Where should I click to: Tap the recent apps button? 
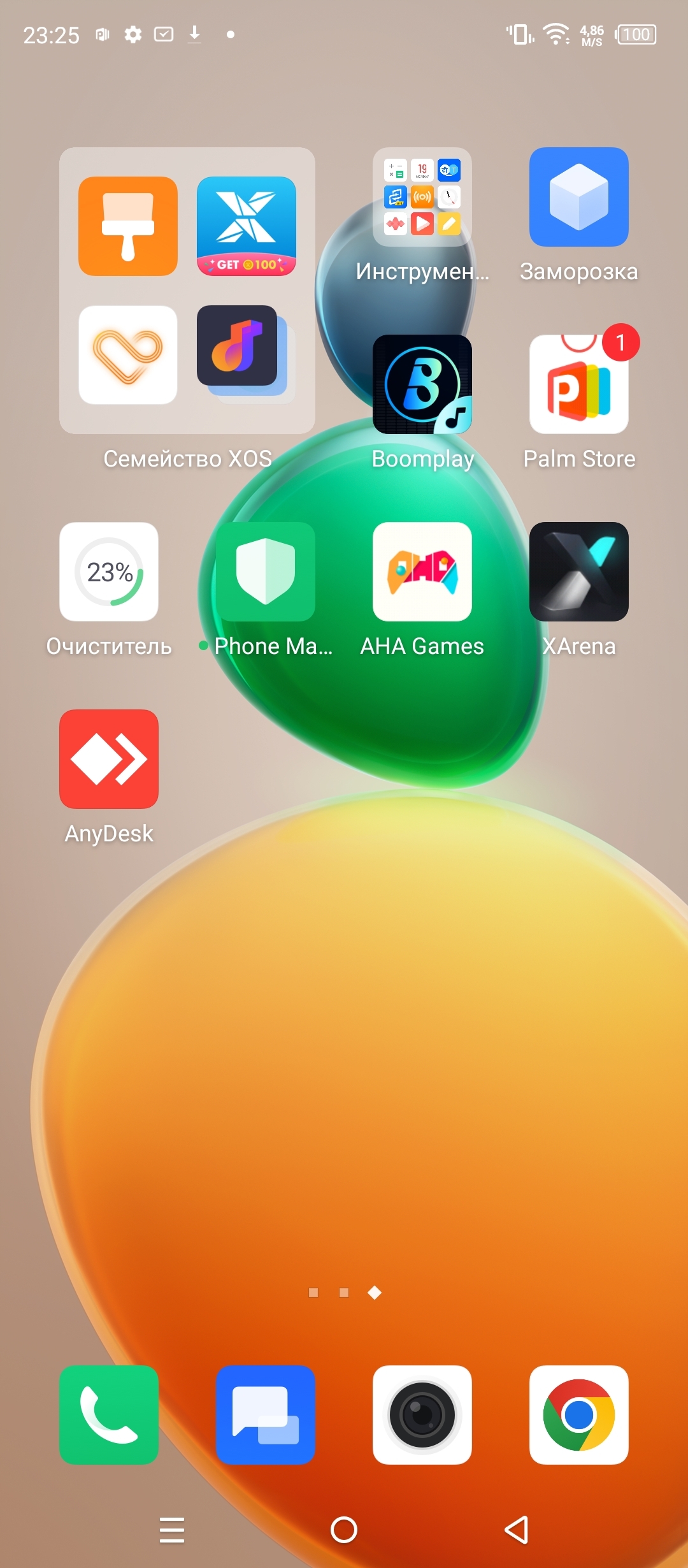[172, 1530]
